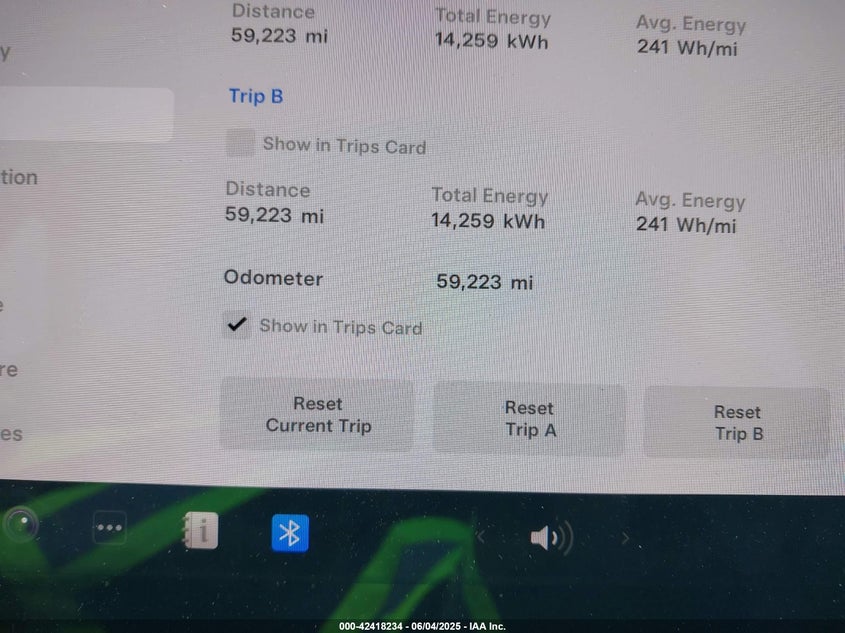
Task: Tap the Reset Trip A button
Action: 529,419
